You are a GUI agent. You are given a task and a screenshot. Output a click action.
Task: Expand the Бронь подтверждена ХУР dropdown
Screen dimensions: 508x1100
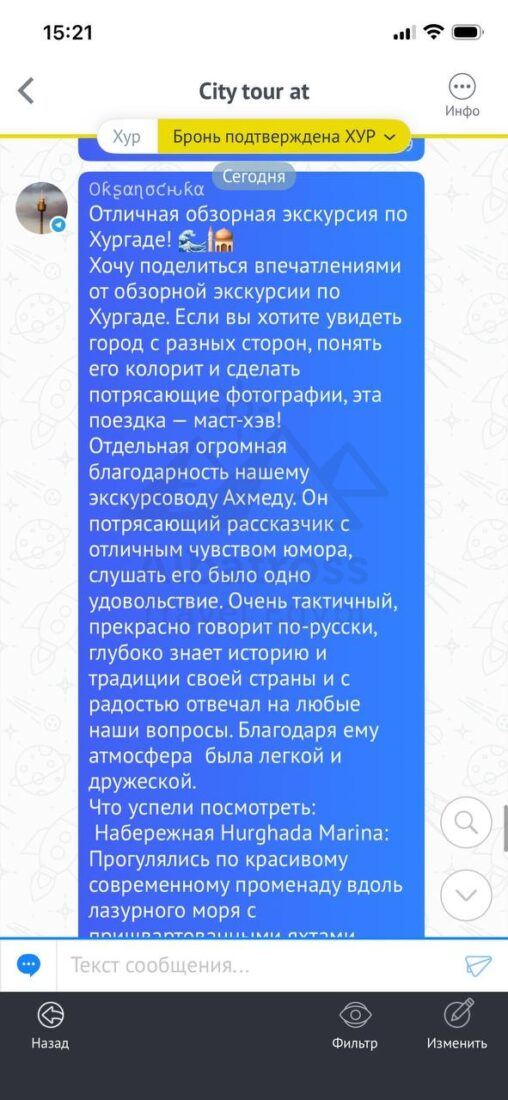pyautogui.click(x=284, y=137)
